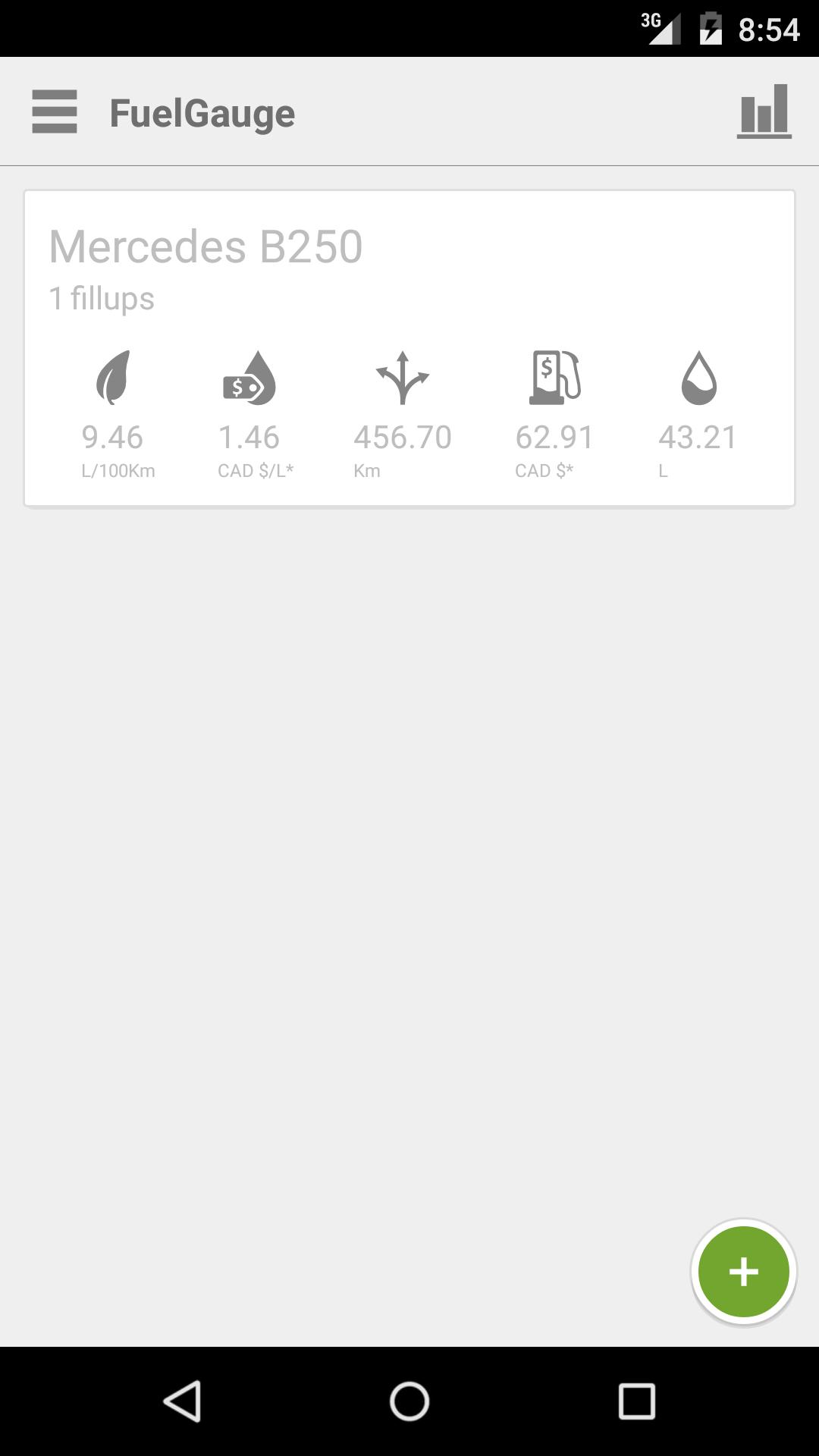Open the Mercedes B250 vehicle card
Screen dimensions: 819x1456
tap(409, 347)
